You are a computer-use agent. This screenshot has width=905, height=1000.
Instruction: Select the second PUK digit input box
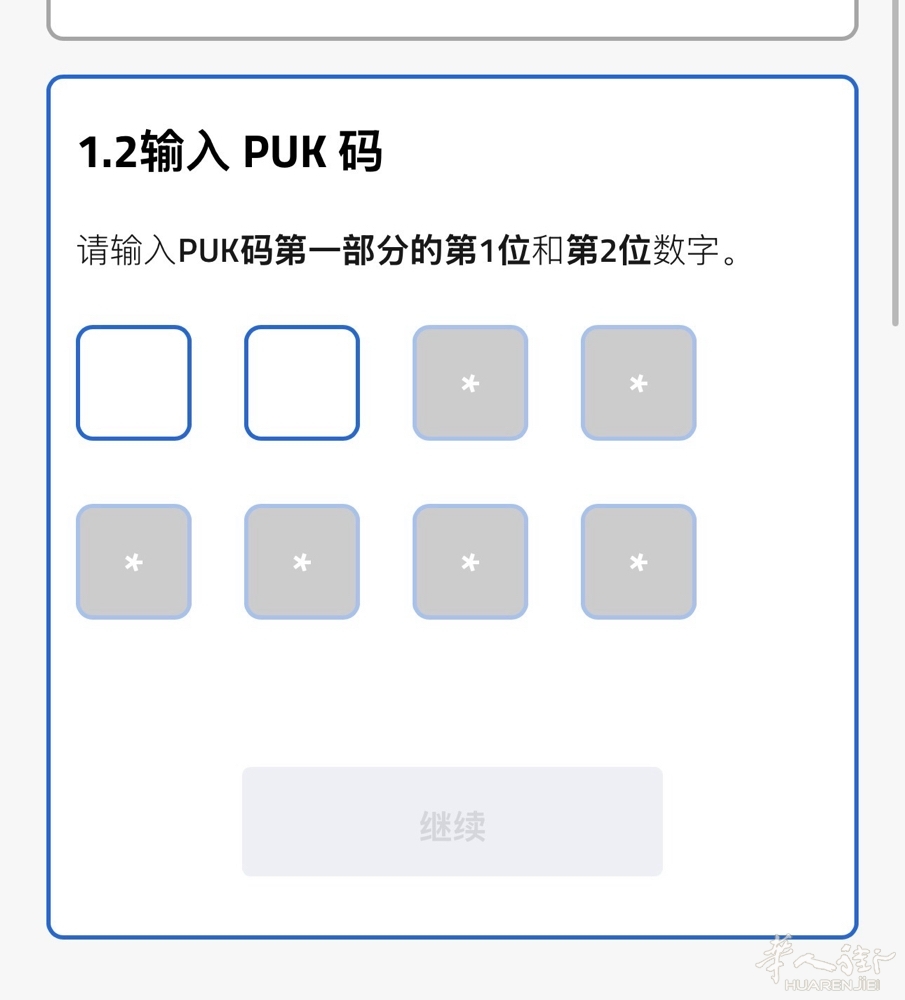(x=301, y=383)
